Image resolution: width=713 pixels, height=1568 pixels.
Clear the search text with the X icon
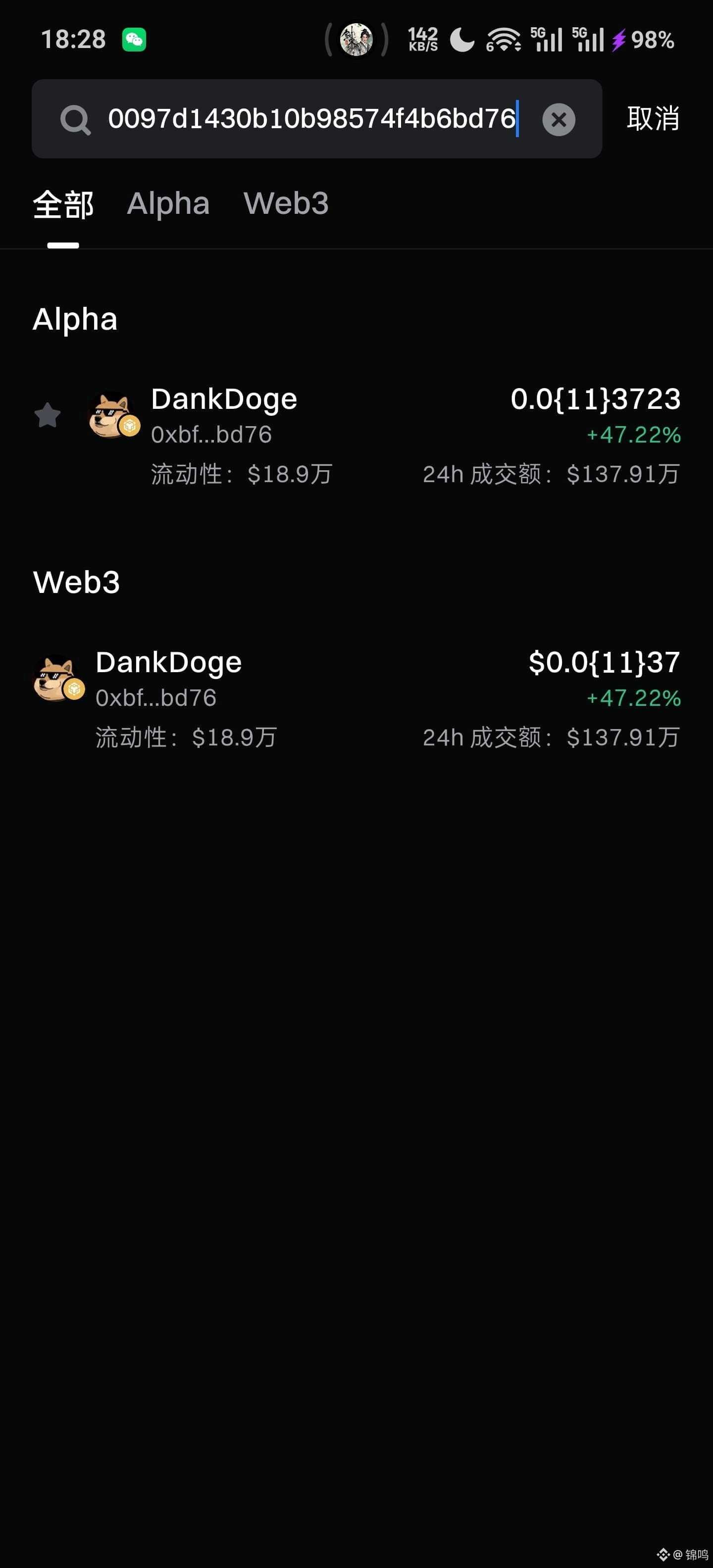pos(558,119)
